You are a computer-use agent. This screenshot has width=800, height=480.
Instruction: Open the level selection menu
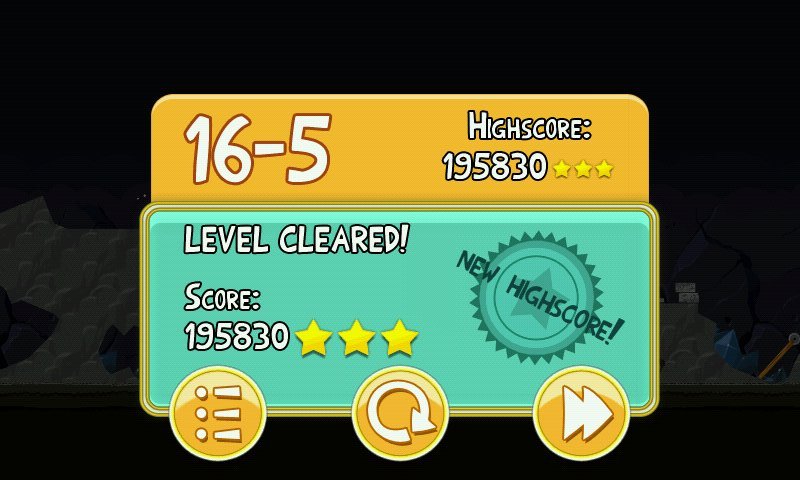coord(218,413)
